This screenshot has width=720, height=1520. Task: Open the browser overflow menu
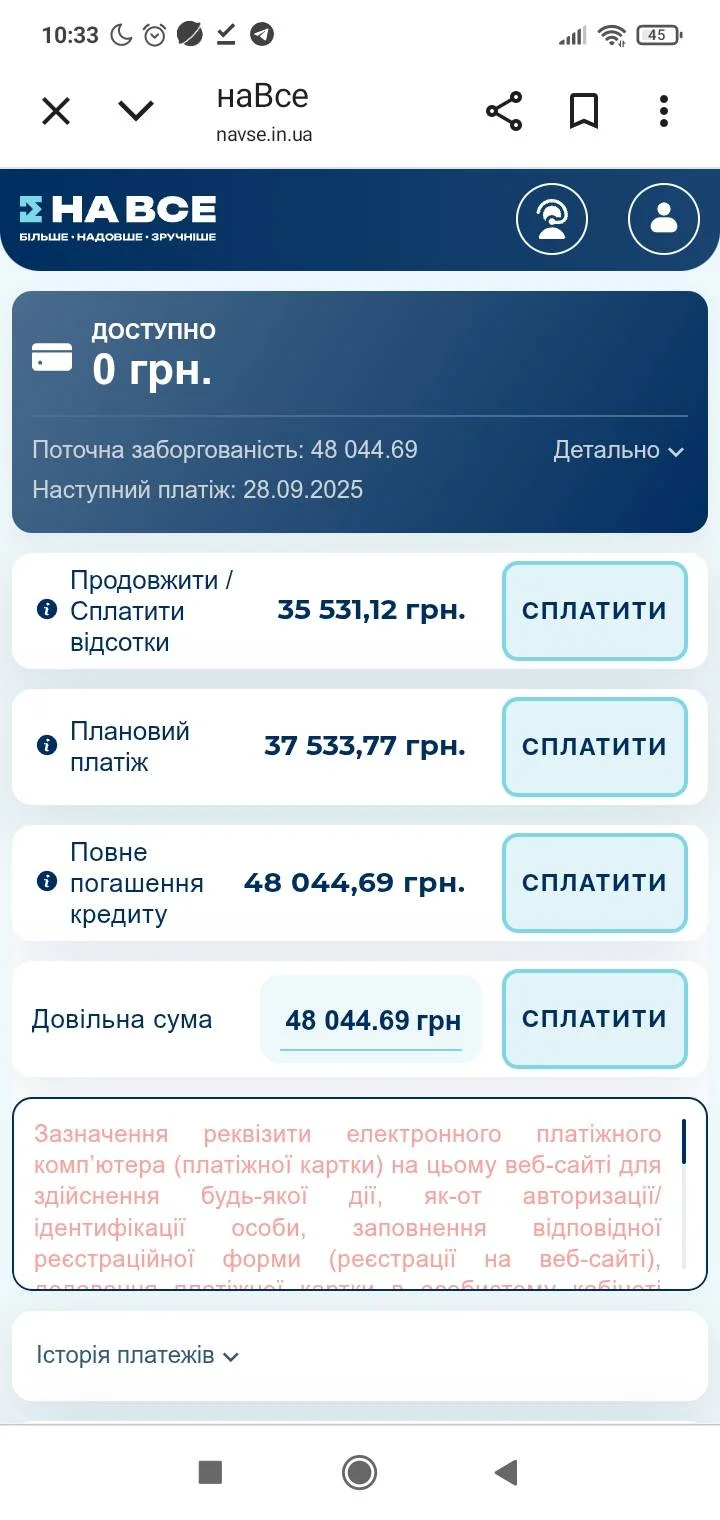pyautogui.click(x=664, y=111)
